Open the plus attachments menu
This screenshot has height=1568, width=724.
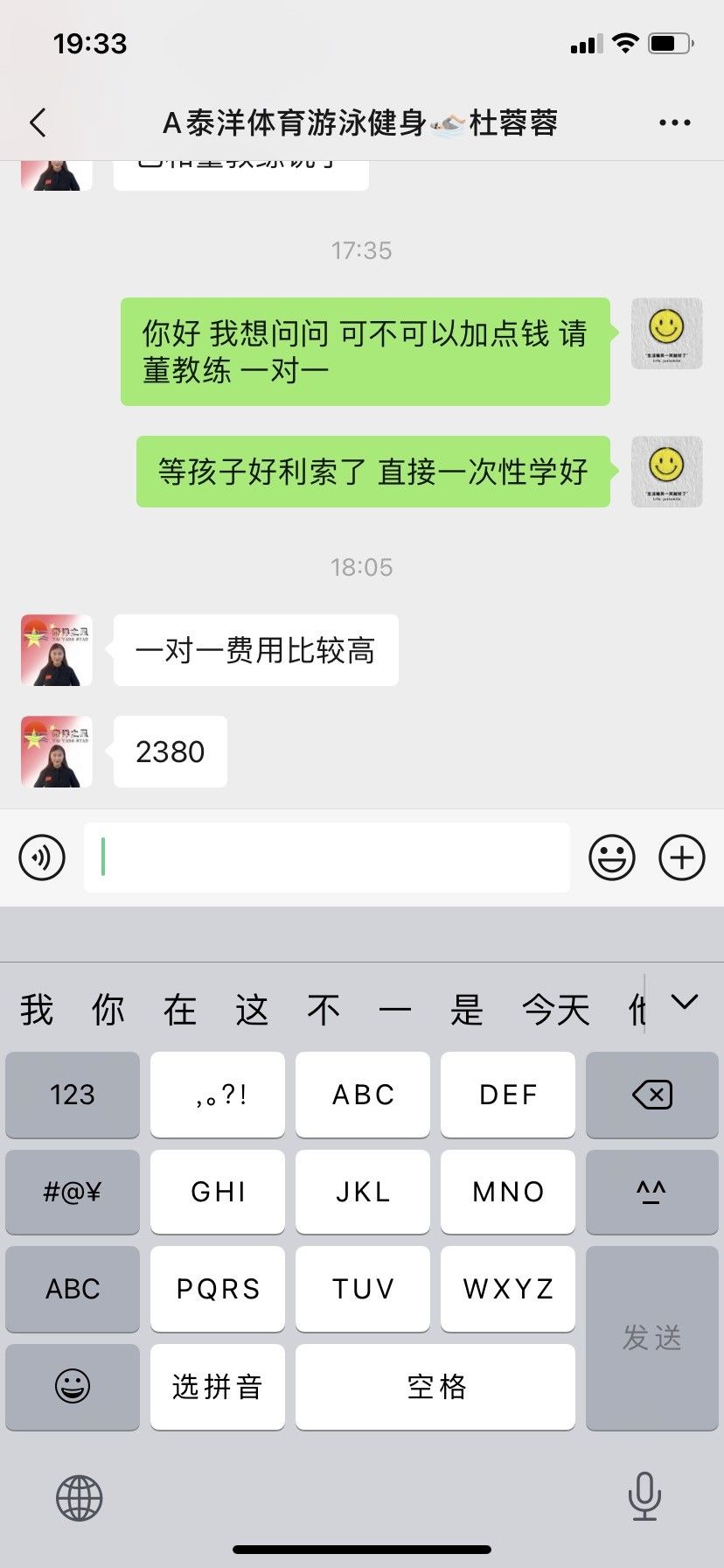click(682, 857)
